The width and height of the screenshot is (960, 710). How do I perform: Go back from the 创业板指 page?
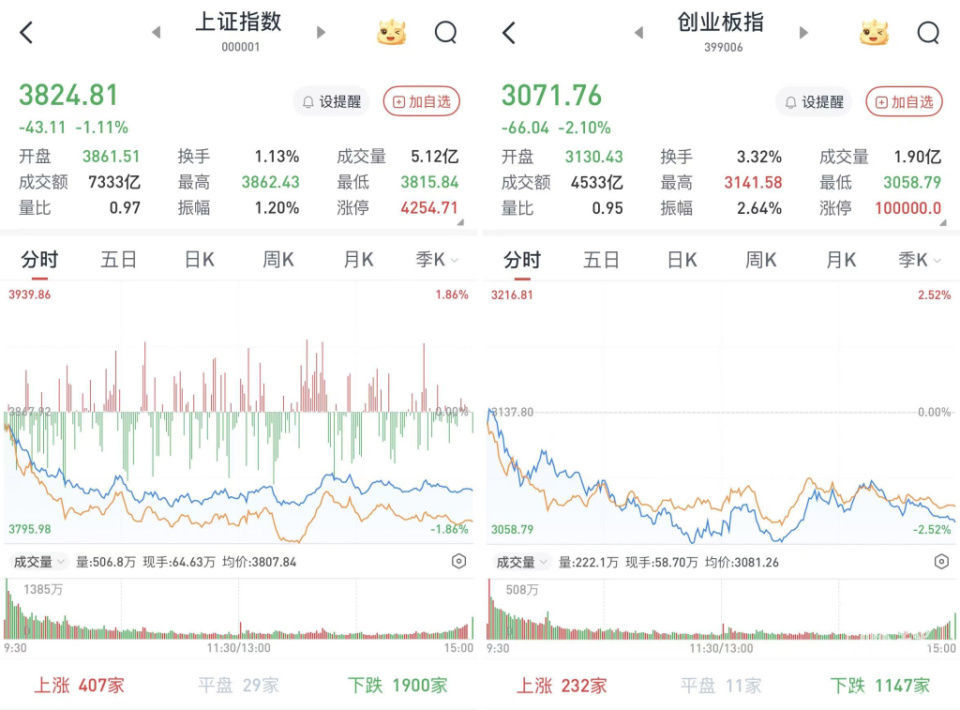click(509, 32)
